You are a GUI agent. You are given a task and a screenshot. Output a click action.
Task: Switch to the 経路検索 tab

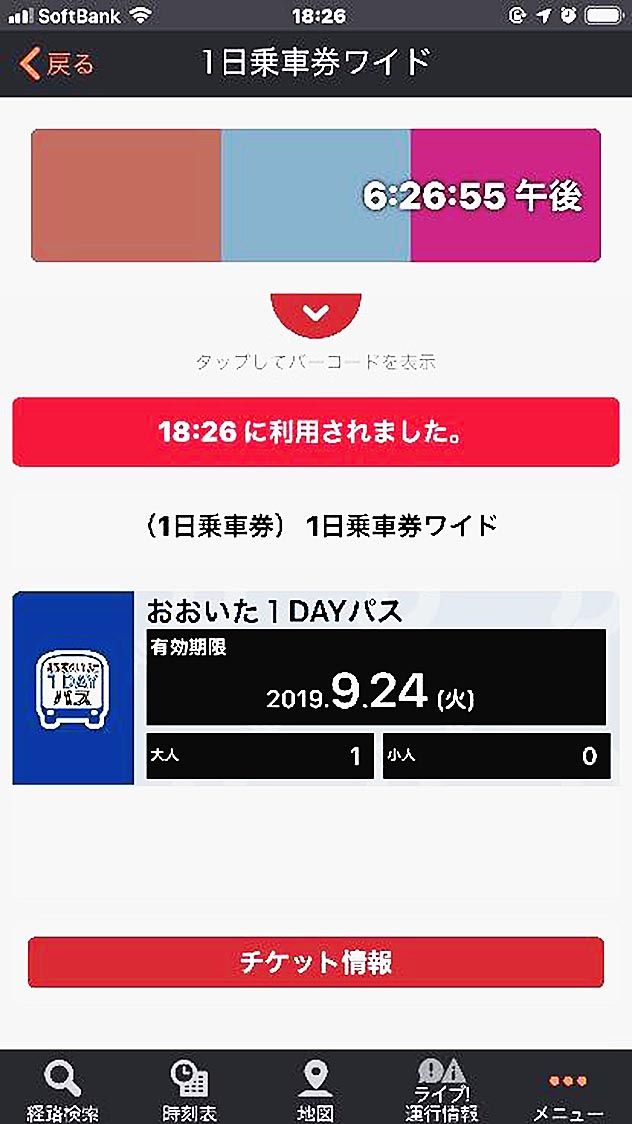click(63, 1089)
